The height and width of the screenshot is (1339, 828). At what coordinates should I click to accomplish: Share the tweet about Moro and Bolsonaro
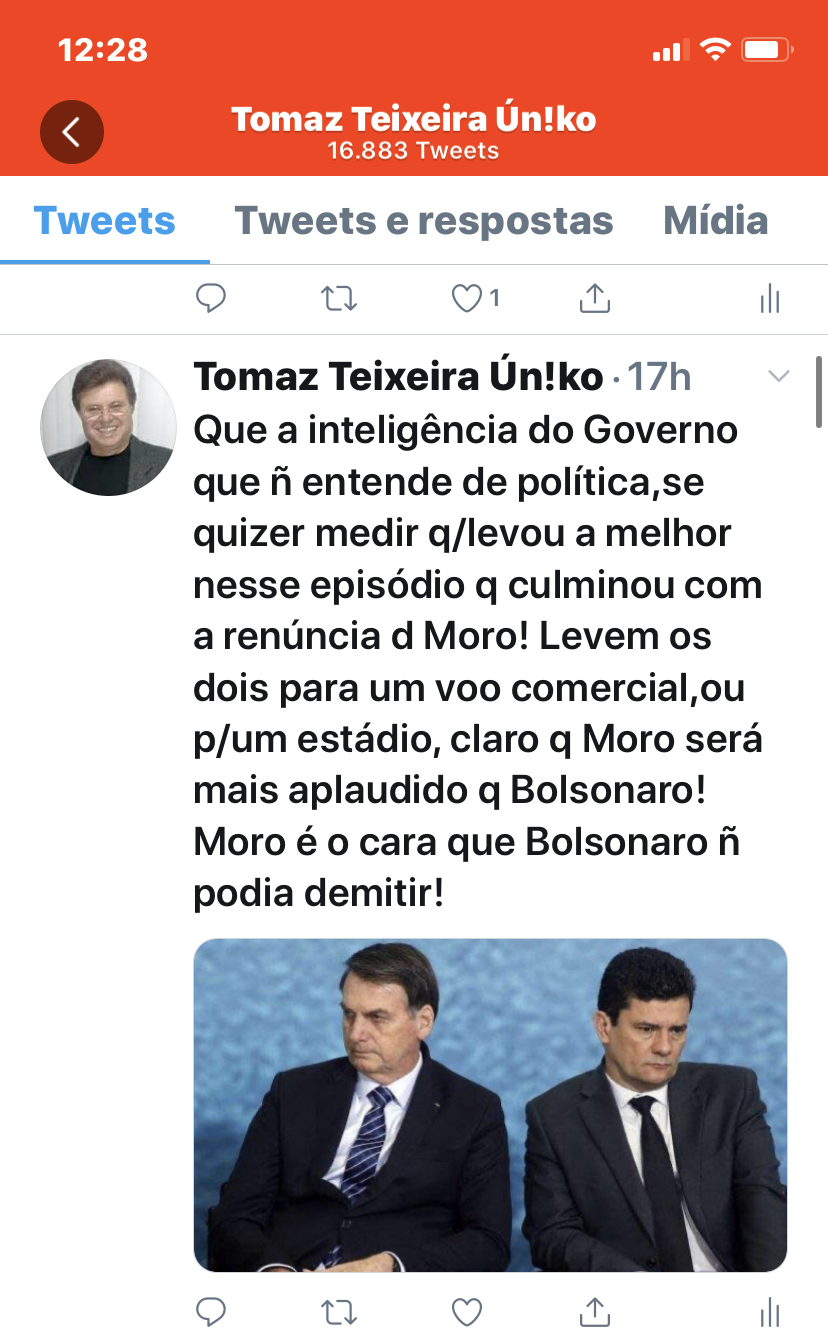pos(595,1311)
